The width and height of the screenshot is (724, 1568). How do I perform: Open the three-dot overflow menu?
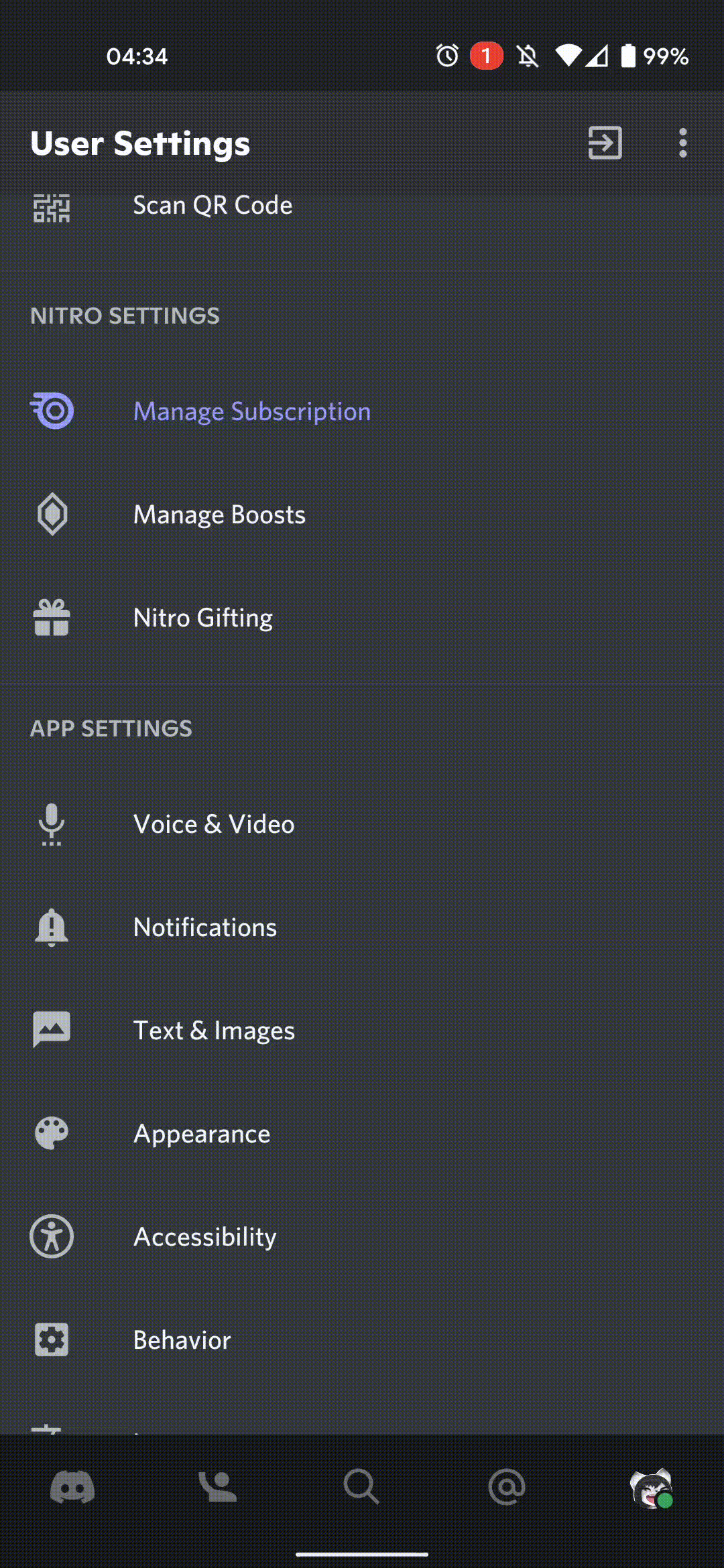682,143
